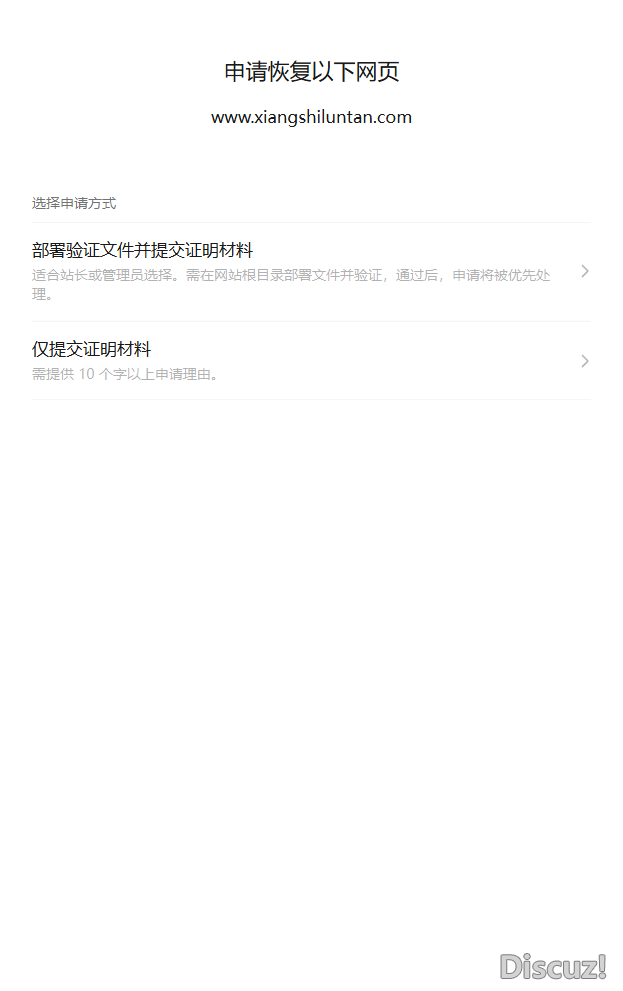This screenshot has width=623, height=991.
Task: Select 部署验证文件并提交证明材料 option
Action: click(x=310, y=271)
